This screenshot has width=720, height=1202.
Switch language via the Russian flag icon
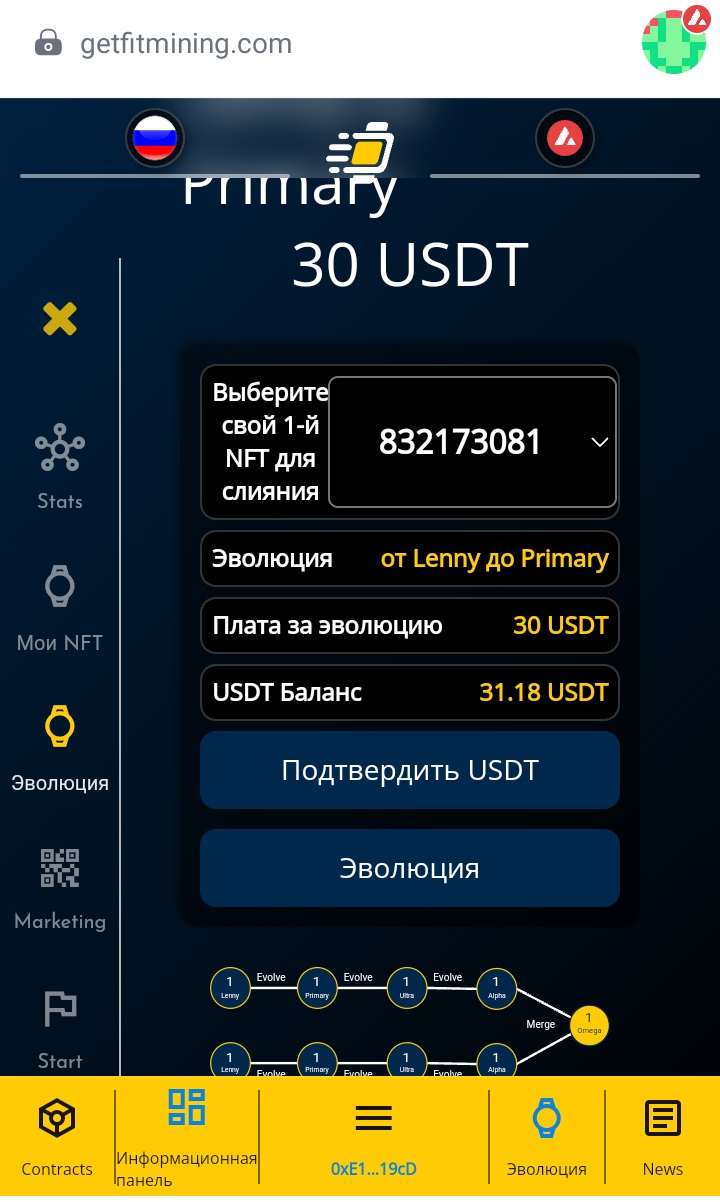point(155,138)
